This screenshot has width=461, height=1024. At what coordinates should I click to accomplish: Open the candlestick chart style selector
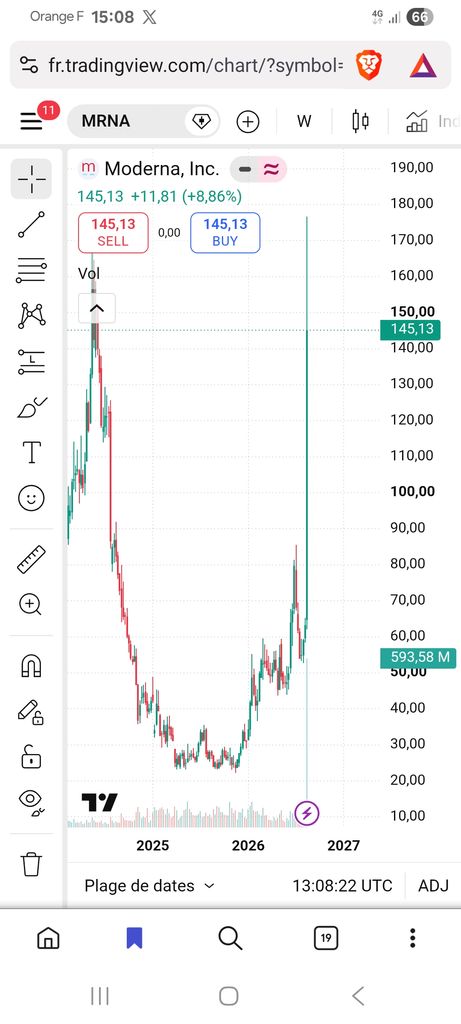(360, 121)
